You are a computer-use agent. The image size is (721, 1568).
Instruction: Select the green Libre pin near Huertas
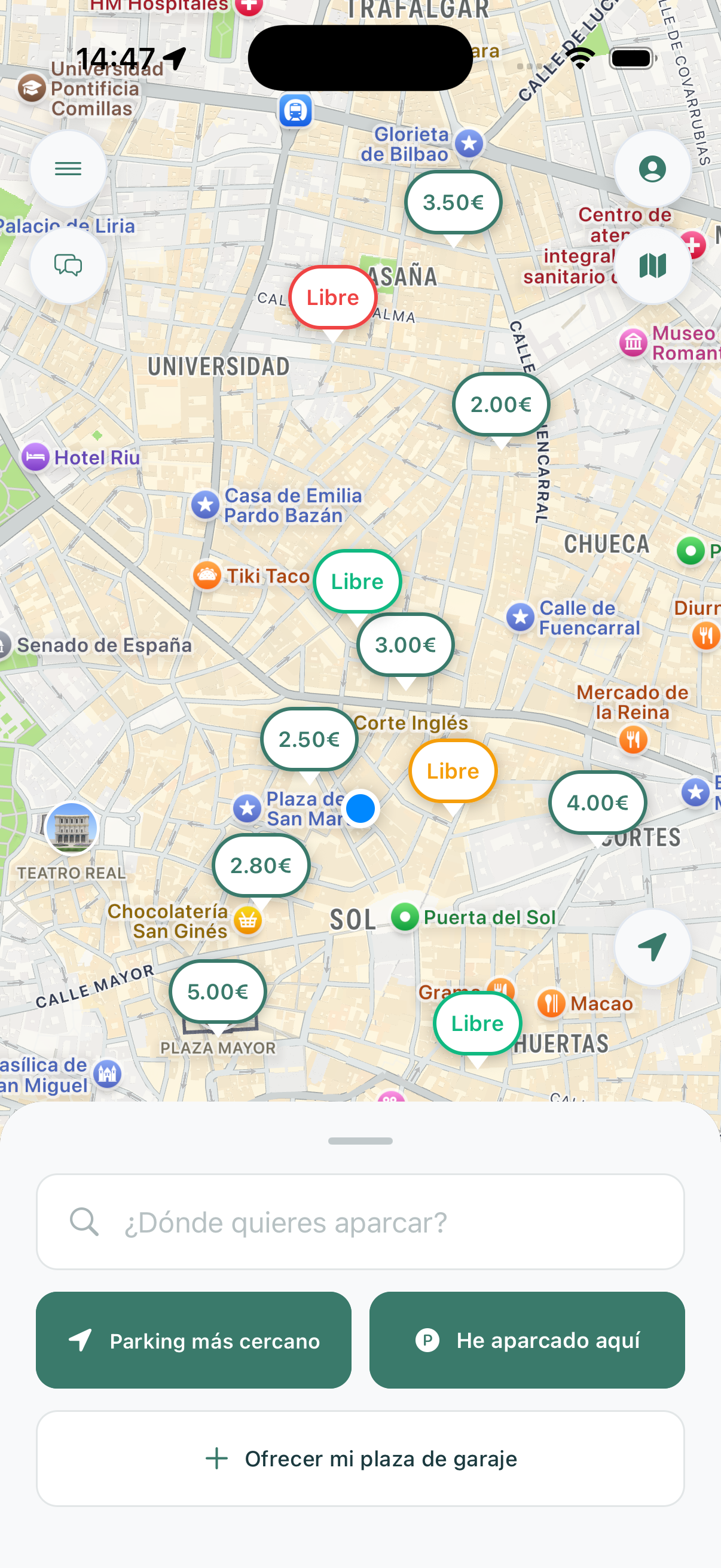477,1023
